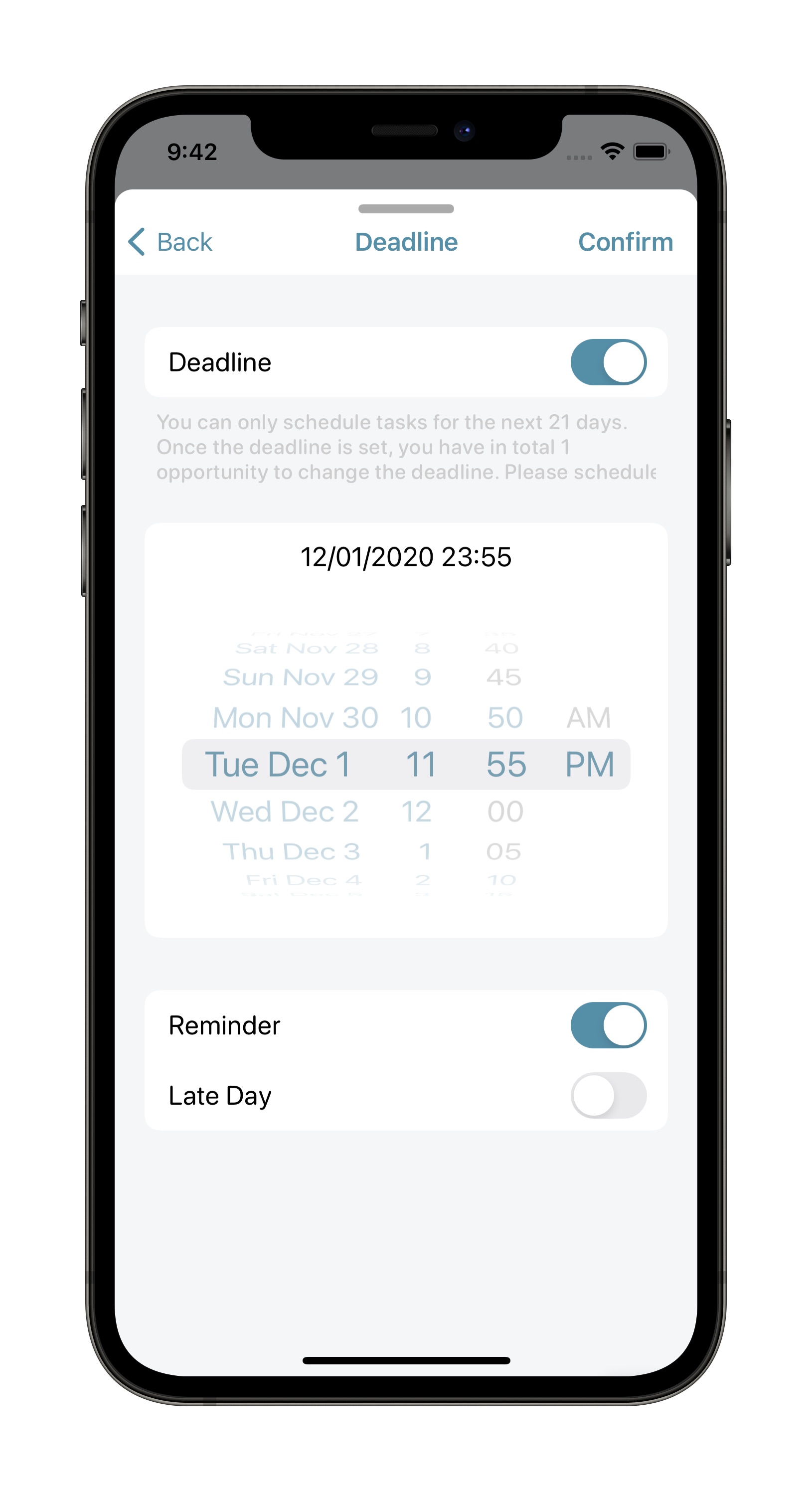The image size is (812, 1492).
Task: Select minute 00 in the minutes wheel
Action: tap(505, 811)
